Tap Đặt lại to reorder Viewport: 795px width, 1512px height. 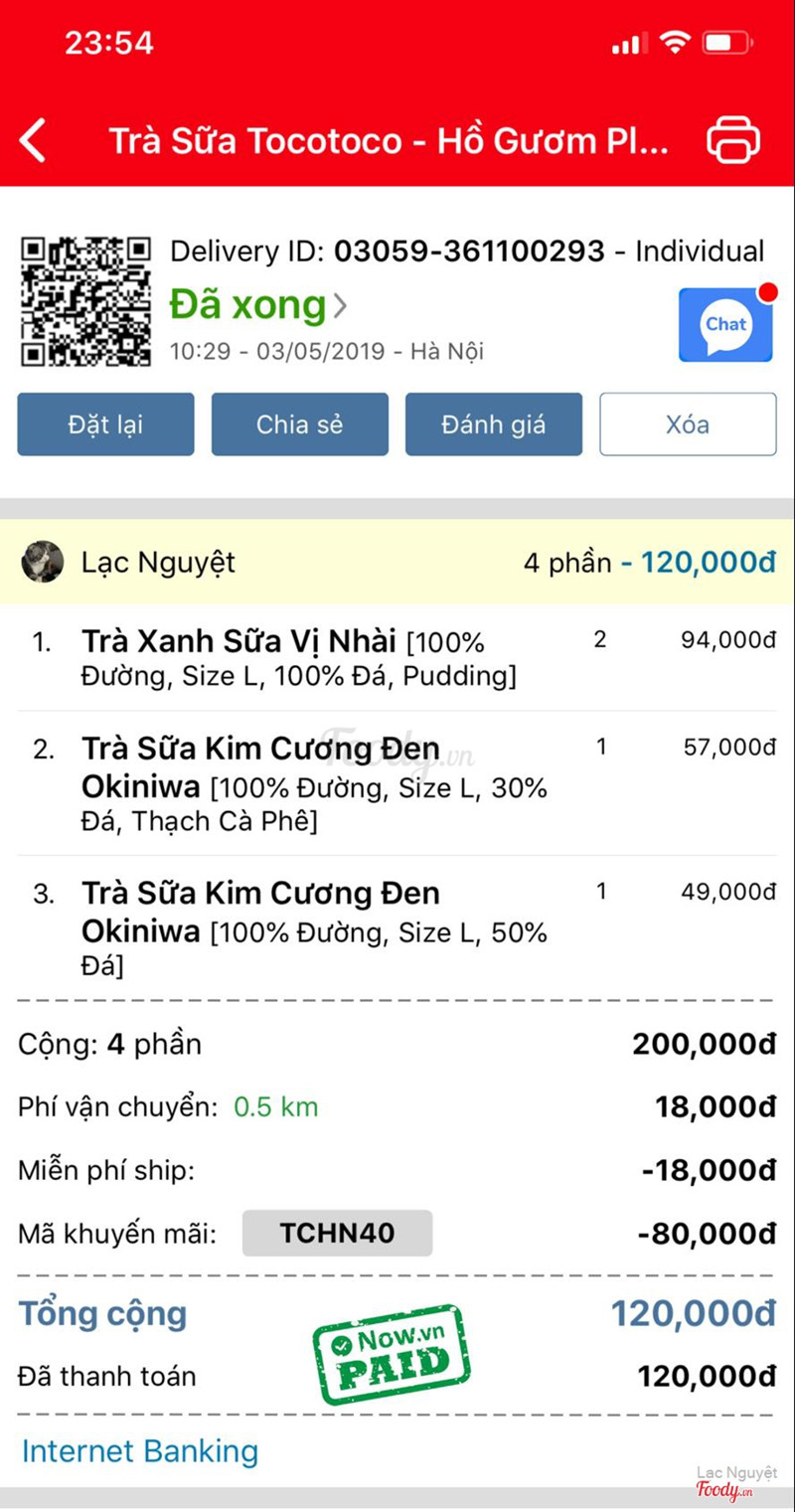tap(105, 424)
